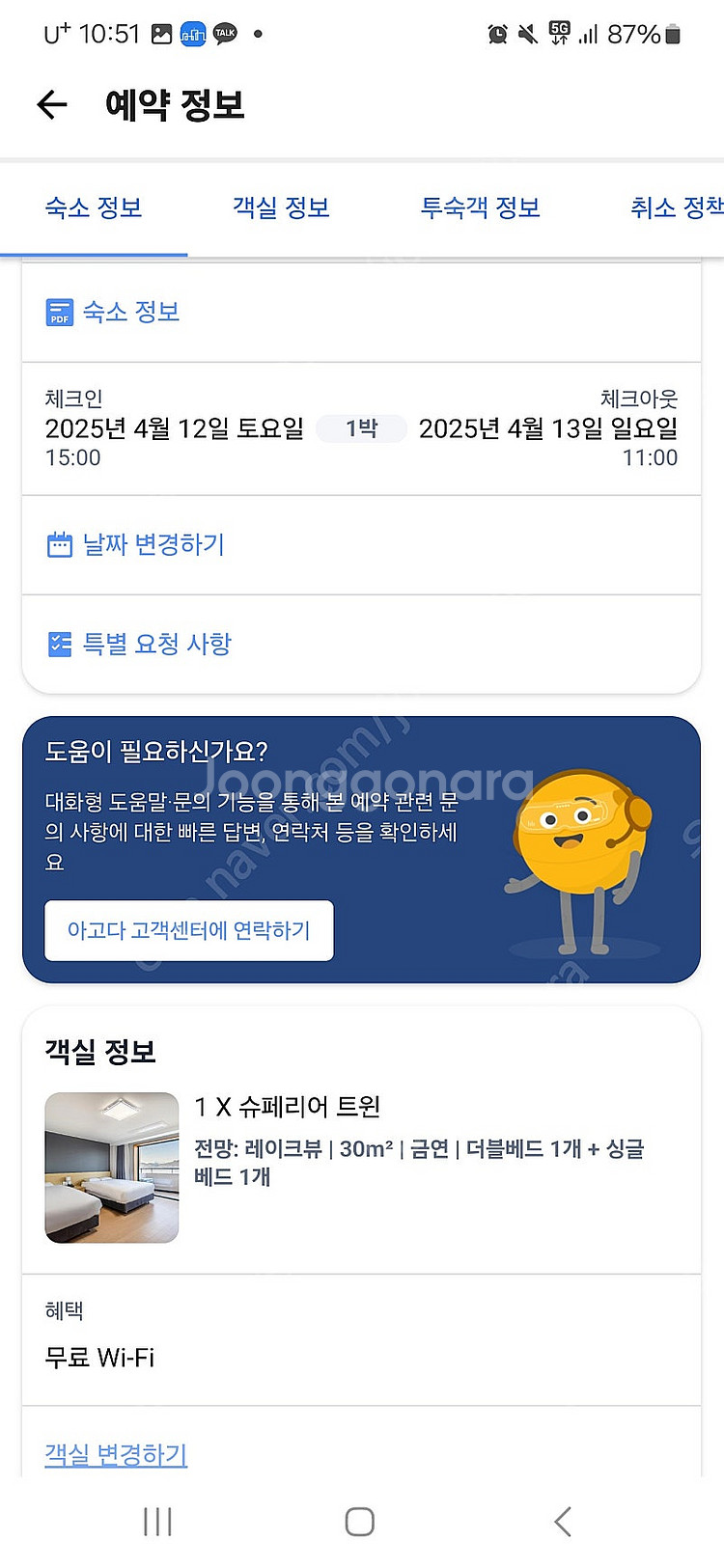Go to the system home screen

360,1522
